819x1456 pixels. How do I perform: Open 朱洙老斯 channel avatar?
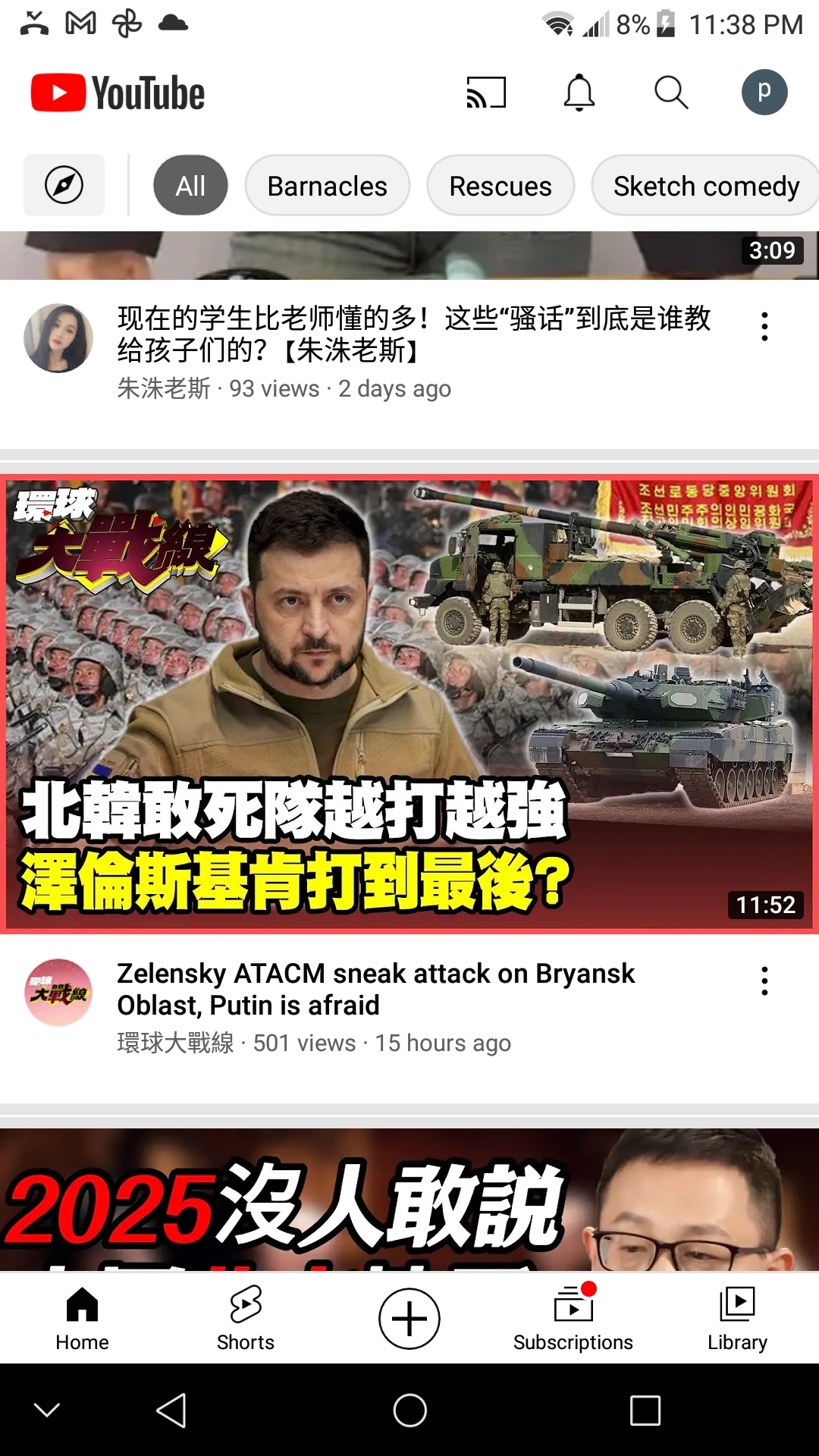coord(58,338)
